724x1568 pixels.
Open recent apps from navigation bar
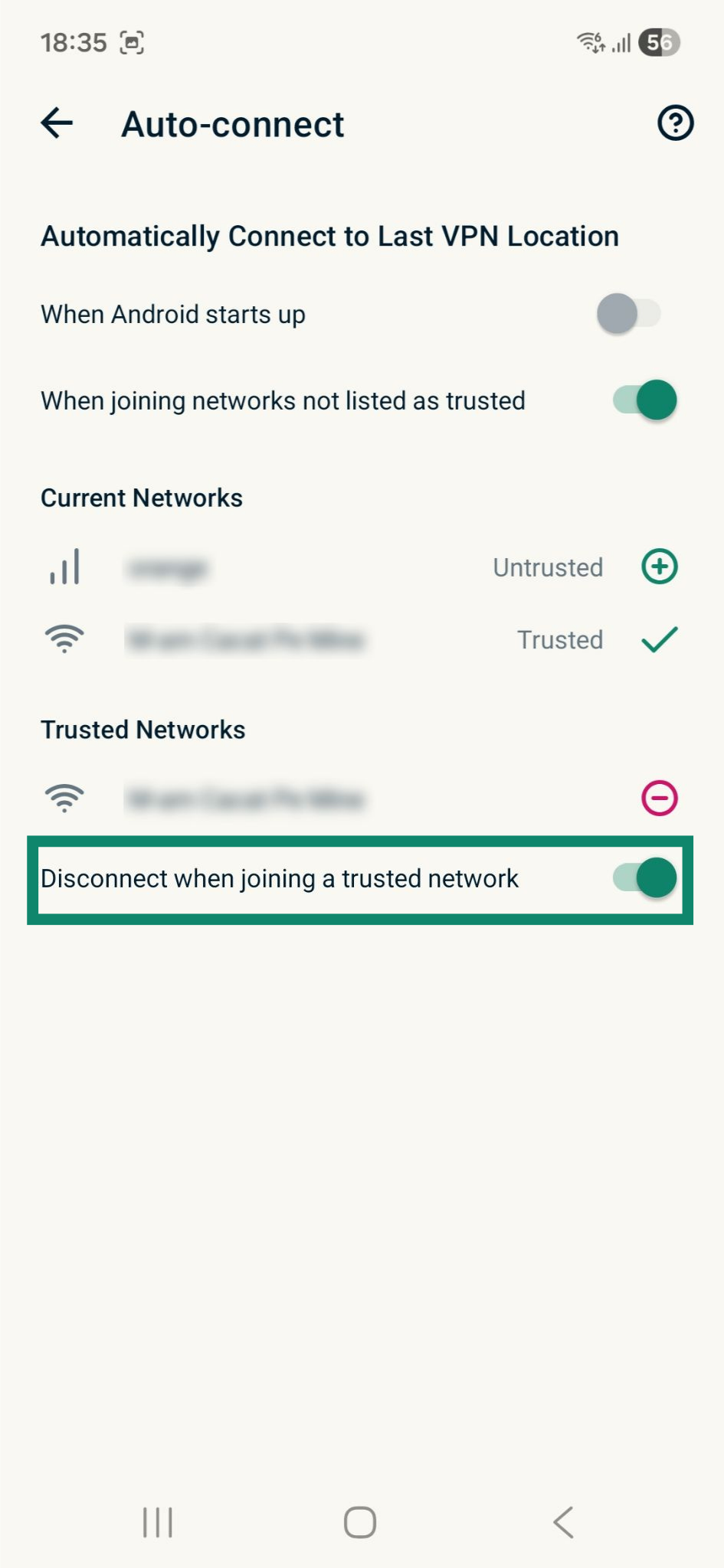(x=158, y=1522)
